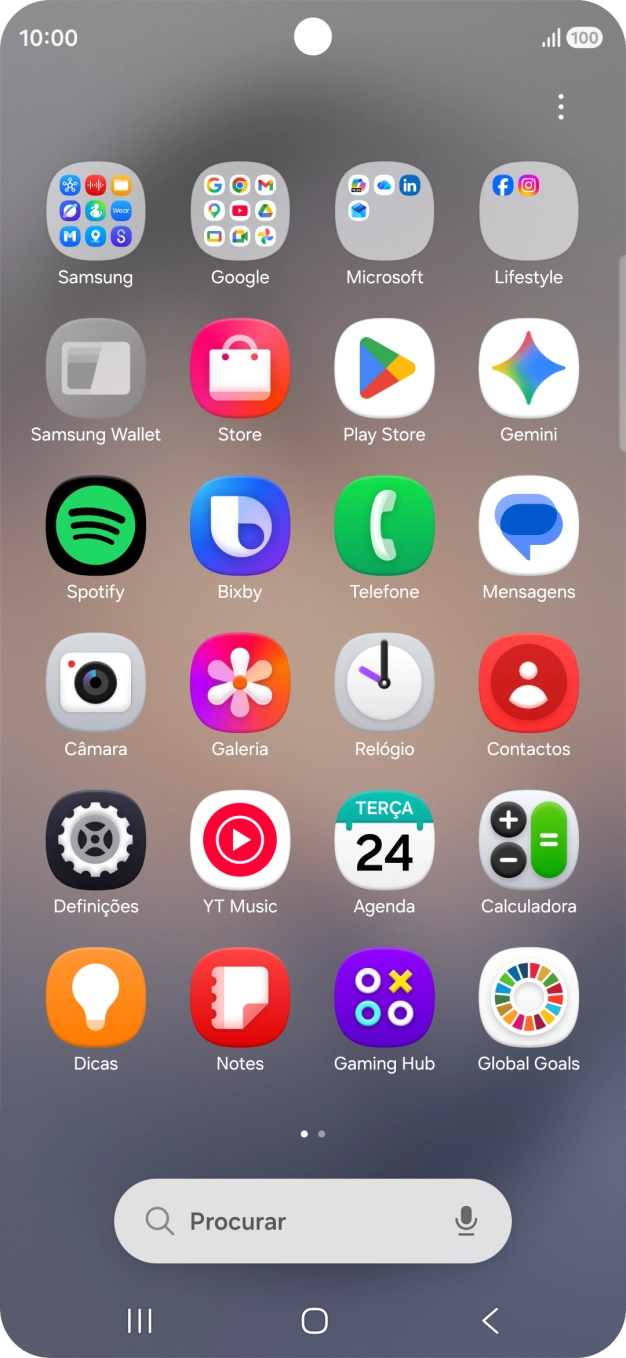Launch Samsung Wallet

96,368
